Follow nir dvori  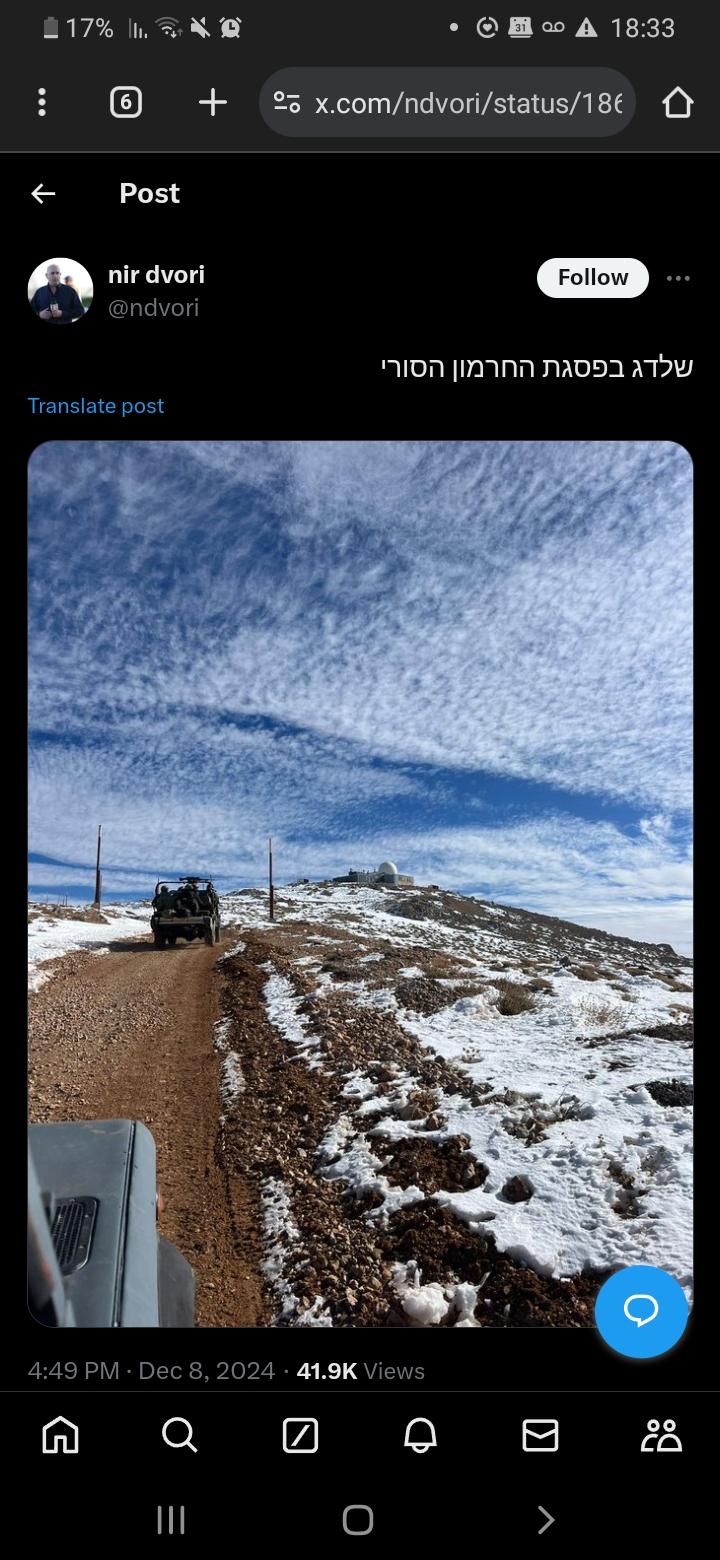[592, 278]
